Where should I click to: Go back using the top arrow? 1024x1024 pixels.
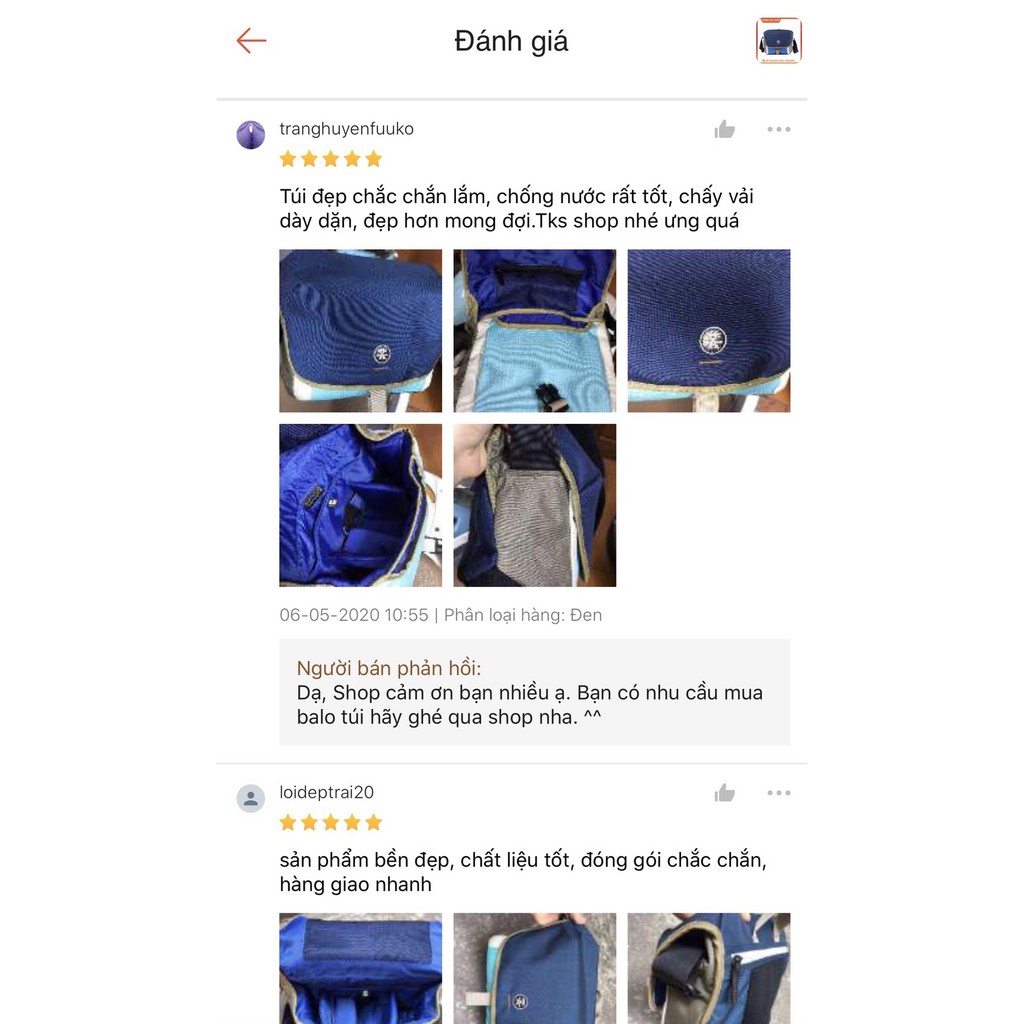[251, 41]
